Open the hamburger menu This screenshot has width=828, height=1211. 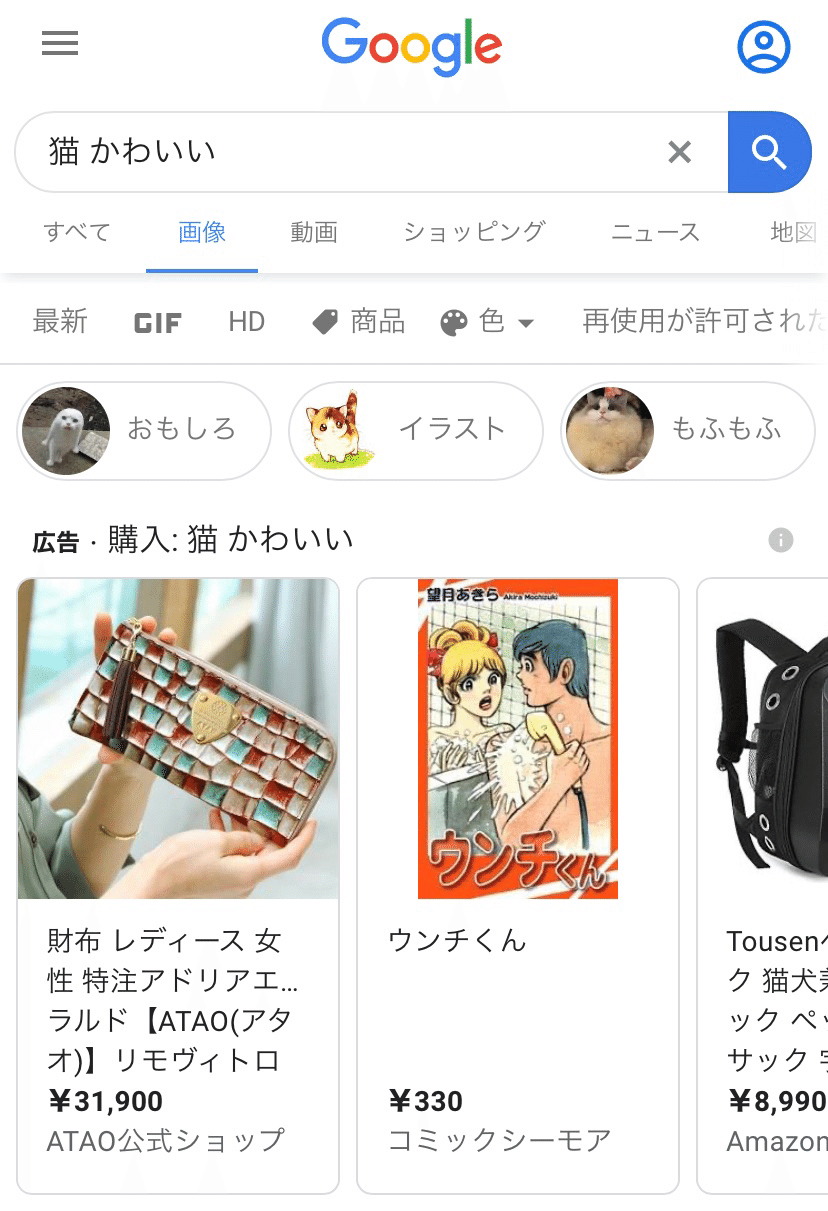pyautogui.click(x=60, y=44)
